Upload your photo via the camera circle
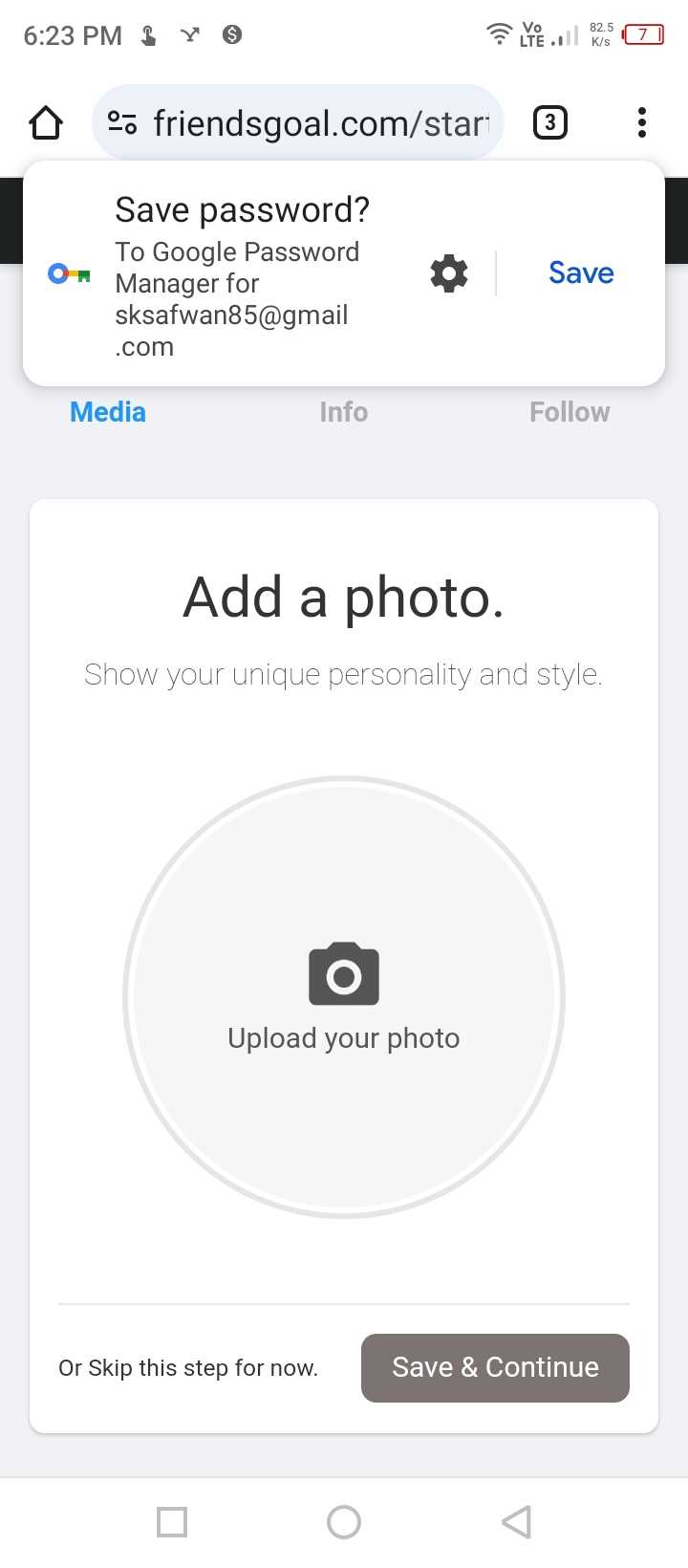 (344, 997)
